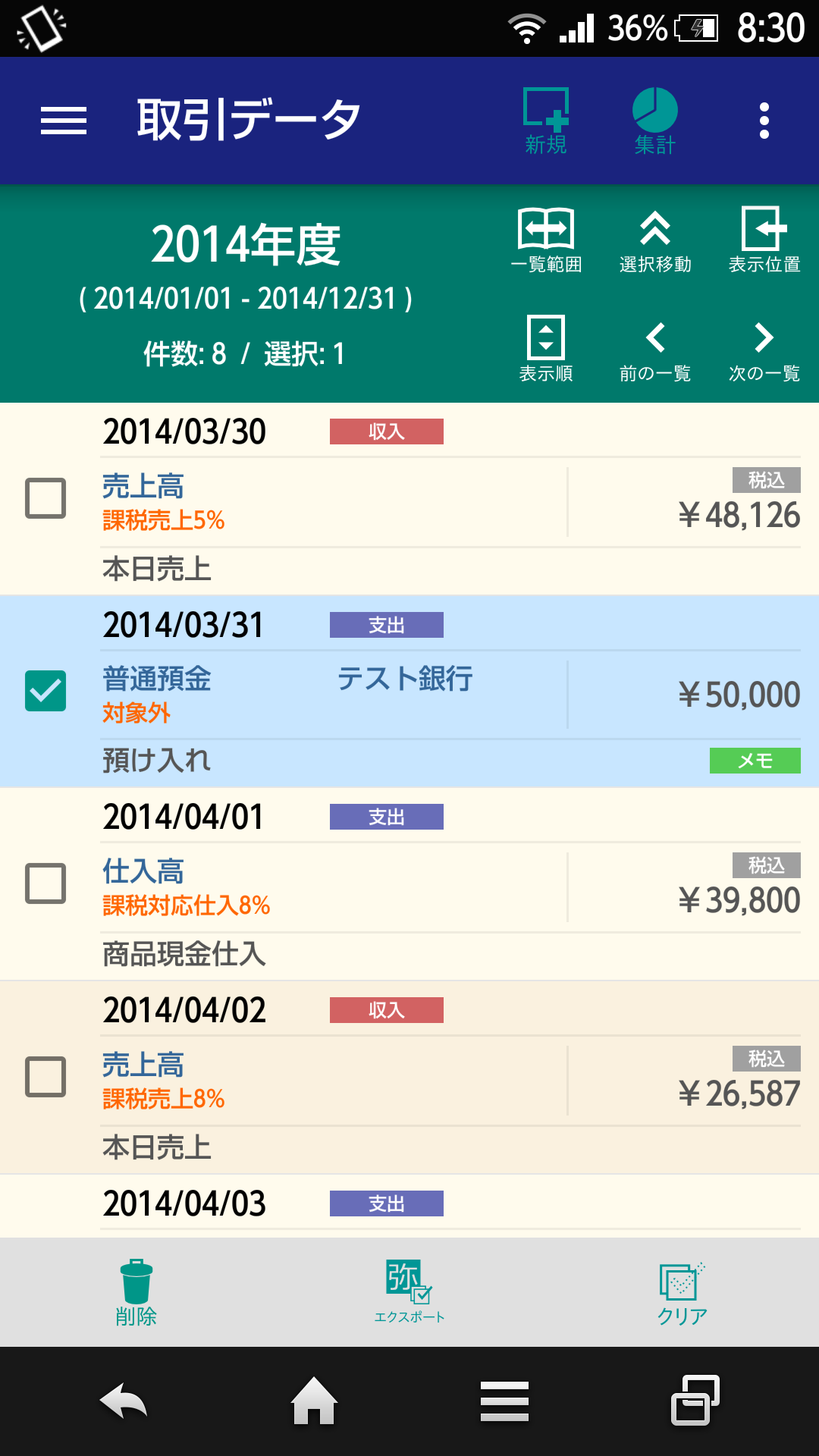Change the sort order via 表示順

pyautogui.click(x=546, y=349)
